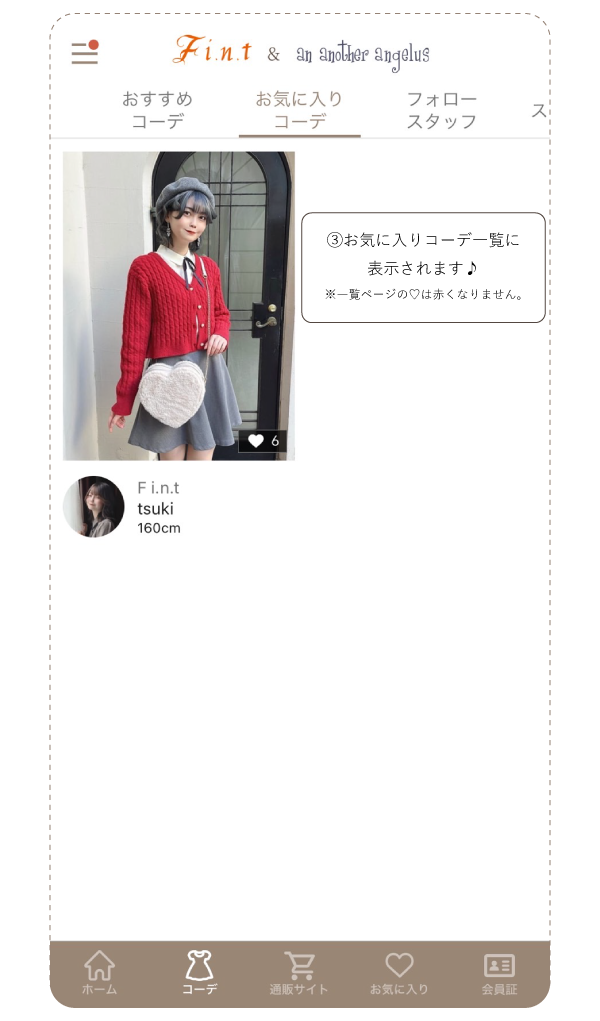600x1021 pixels.
Task: Switch to the お気に入り bottom tab
Action: point(399,973)
